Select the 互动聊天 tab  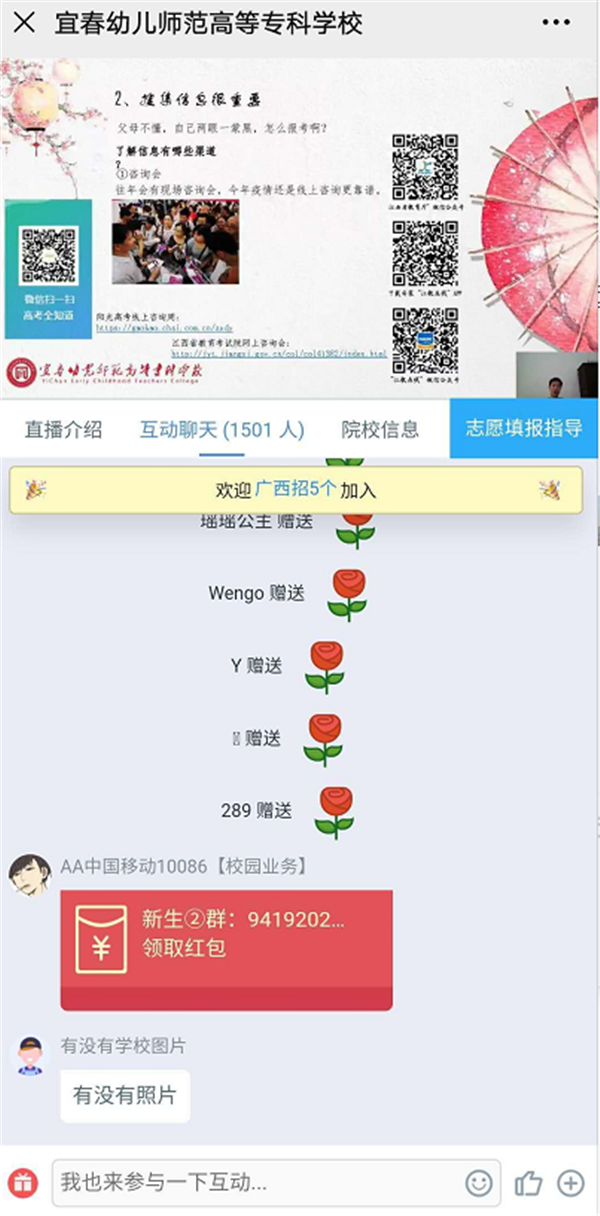coord(222,430)
